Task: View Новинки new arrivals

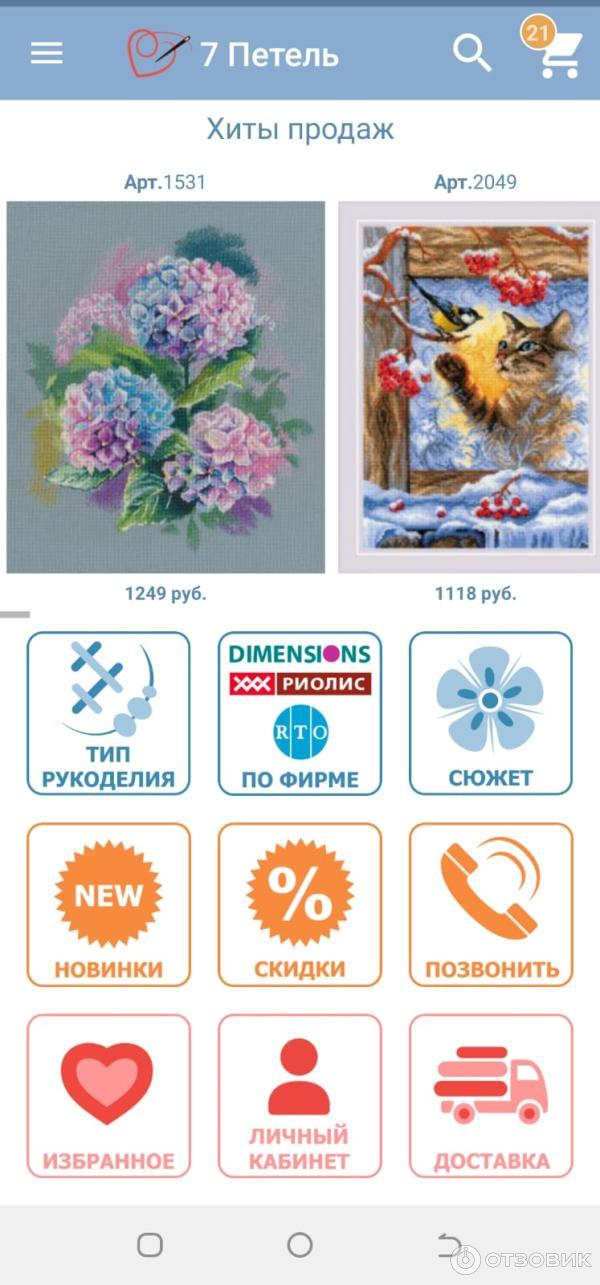Action: (108, 905)
